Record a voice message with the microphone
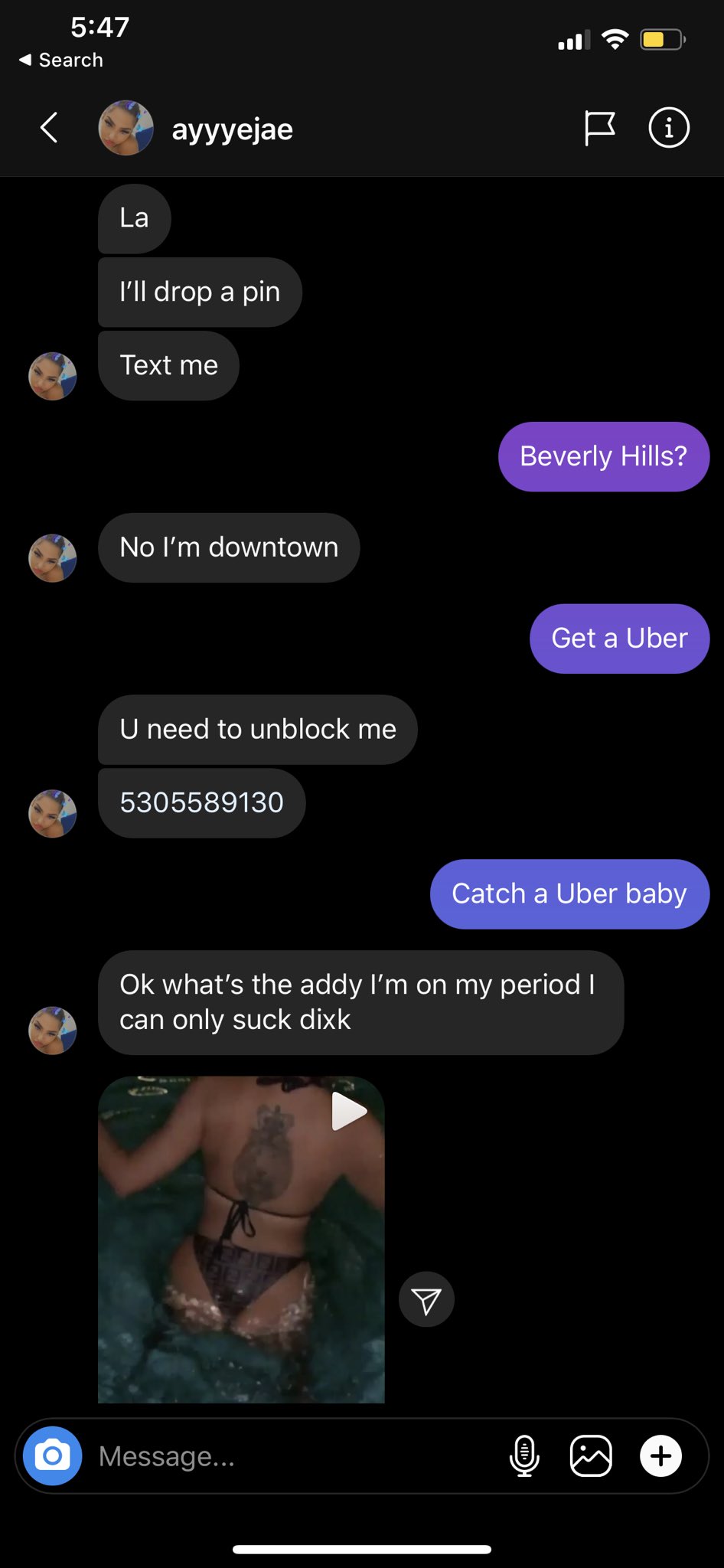This screenshot has width=724, height=1568. (x=524, y=1455)
